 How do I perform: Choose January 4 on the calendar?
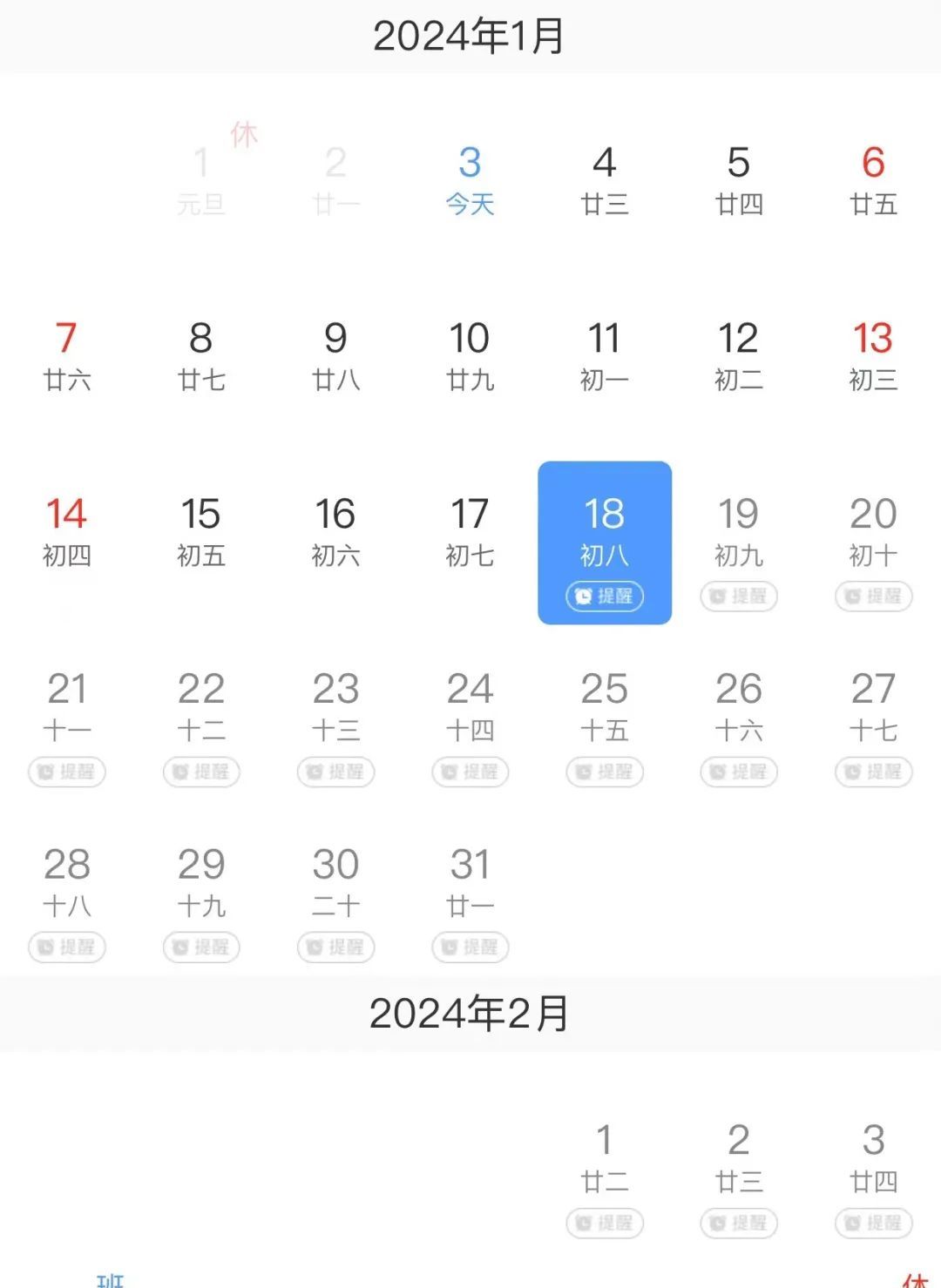(x=604, y=179)
